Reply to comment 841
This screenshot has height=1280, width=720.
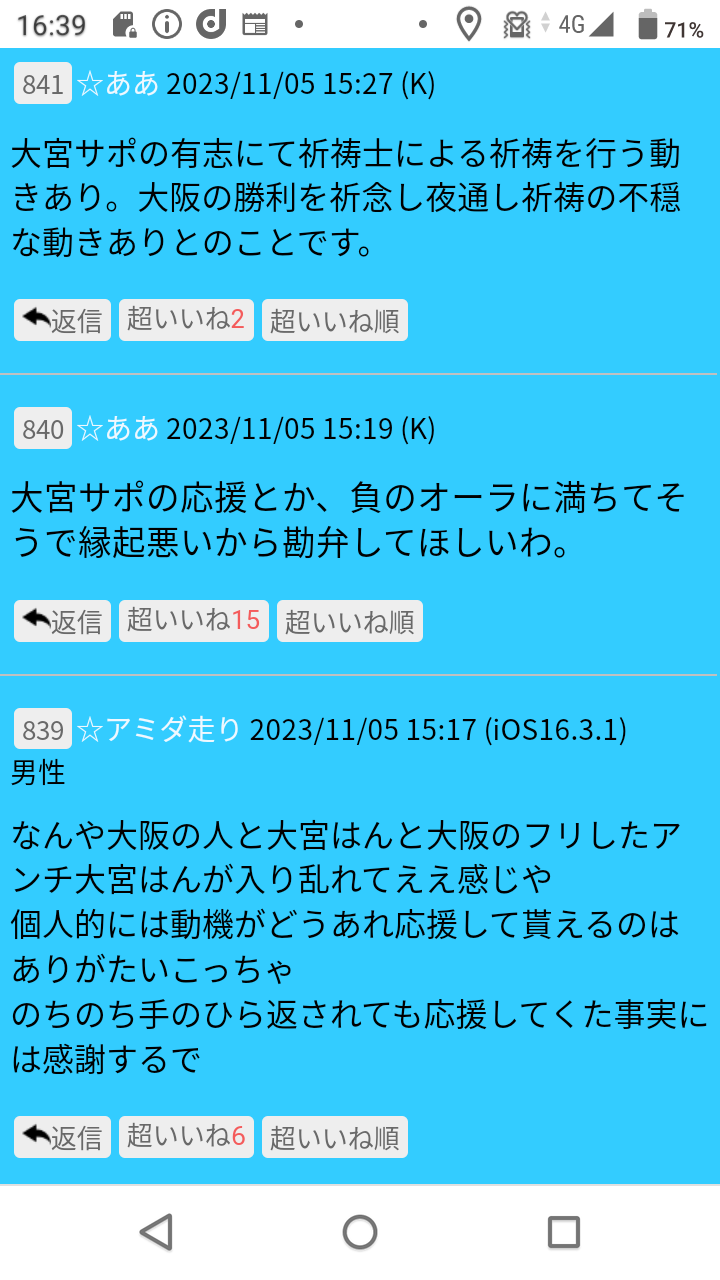click(62, 320)
